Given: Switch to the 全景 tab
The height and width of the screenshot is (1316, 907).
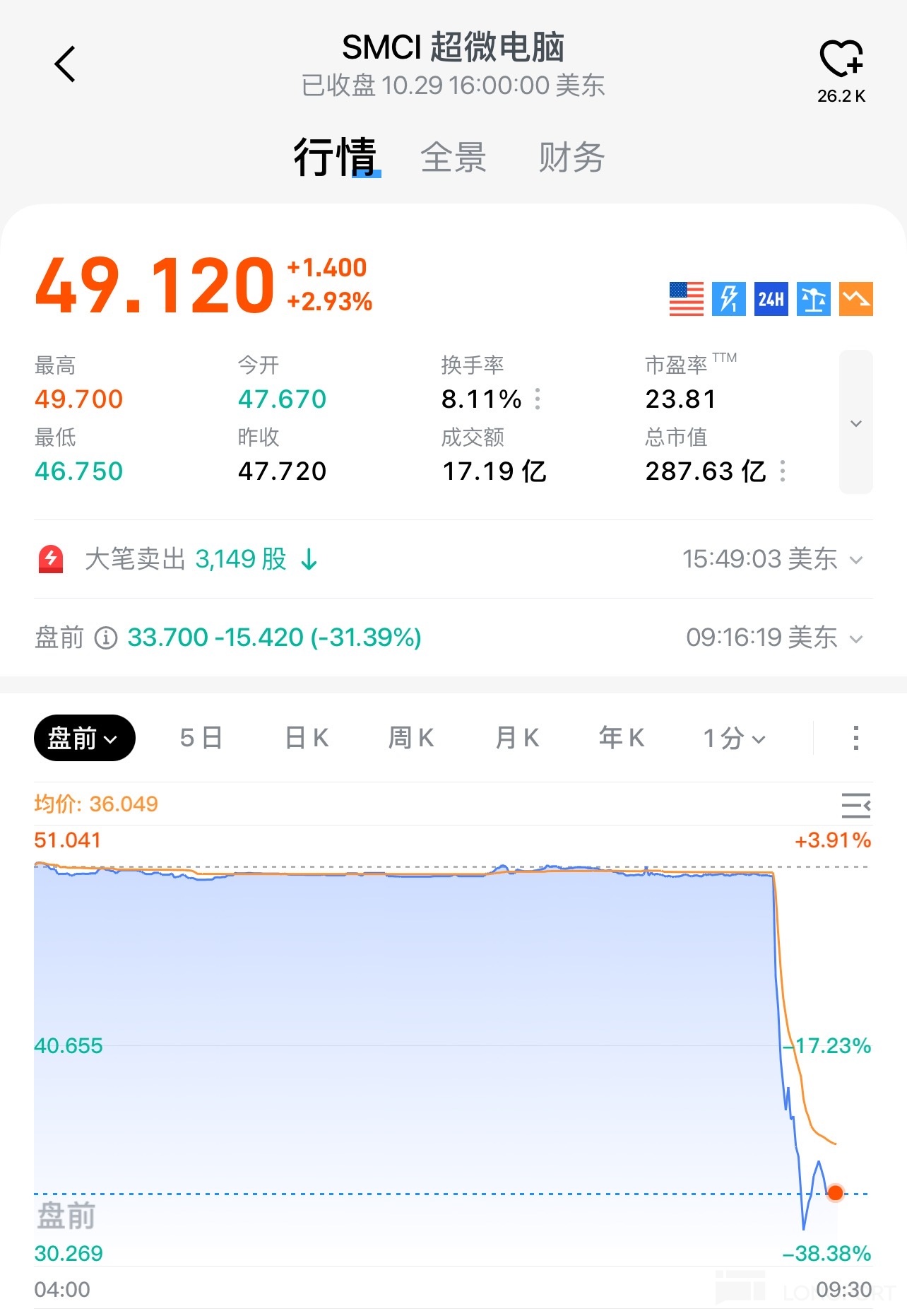Looking at the screenshot, I should [453, 157].
